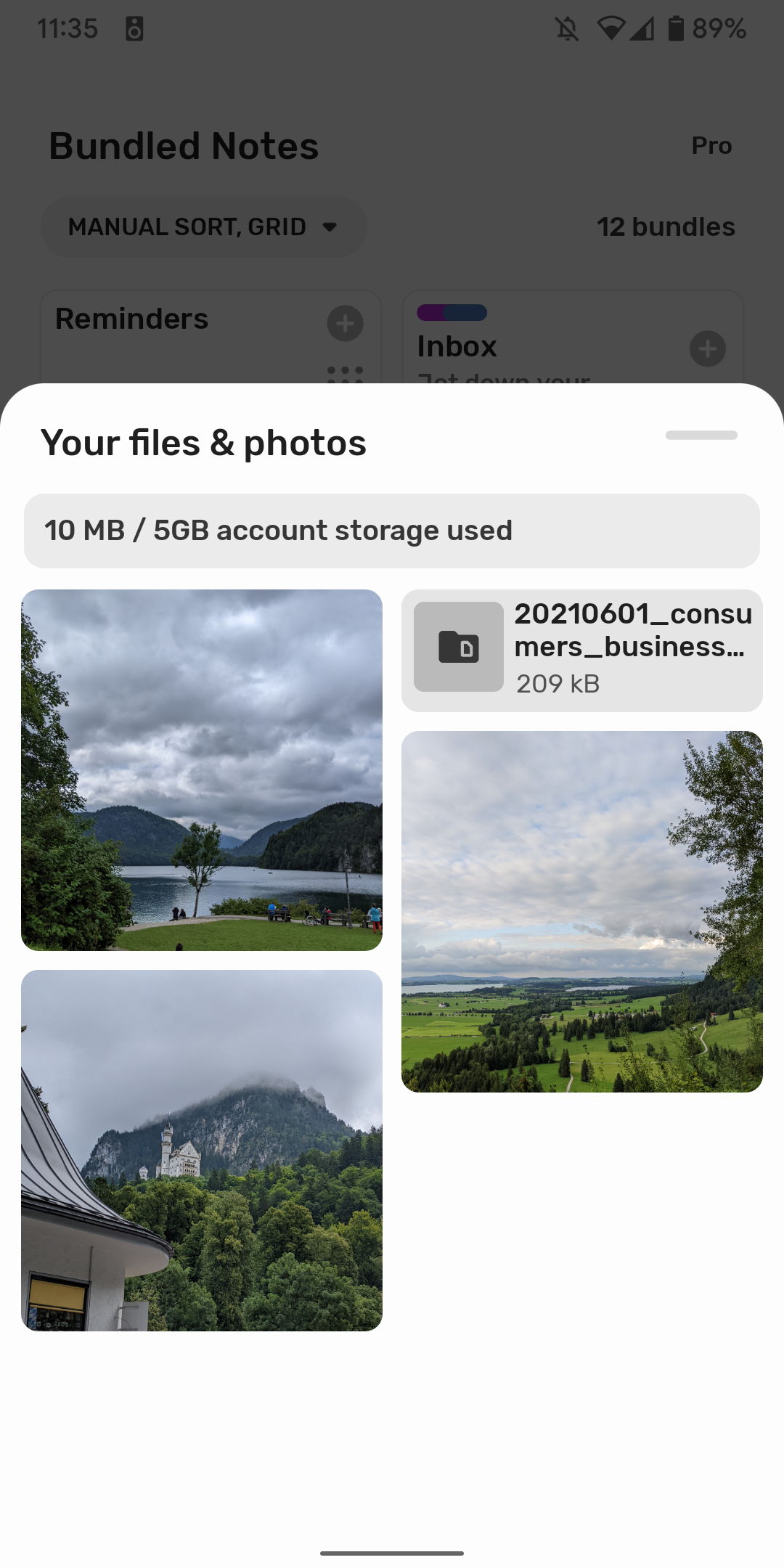Select the Pro label
The width and height of the screenshot is (784, 1568).
click(711, 145)
